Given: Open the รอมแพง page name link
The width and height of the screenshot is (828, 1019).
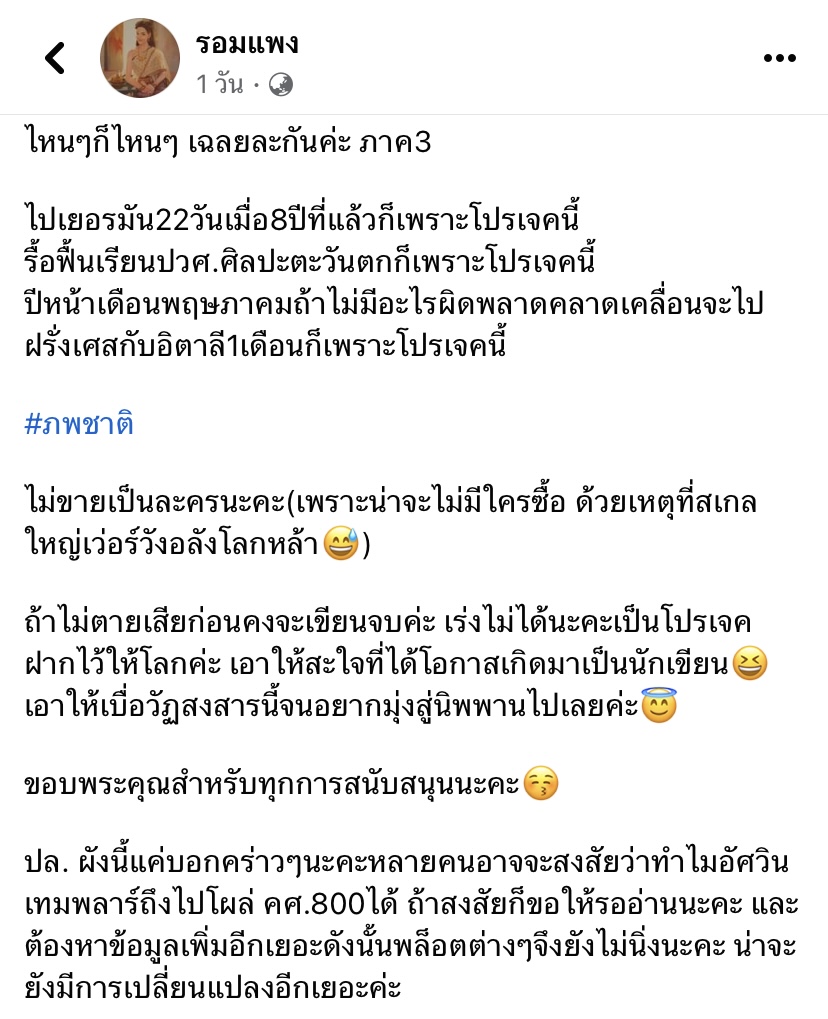Looking at the screenshot, I should pyautogui.click(x=247, y=44).
